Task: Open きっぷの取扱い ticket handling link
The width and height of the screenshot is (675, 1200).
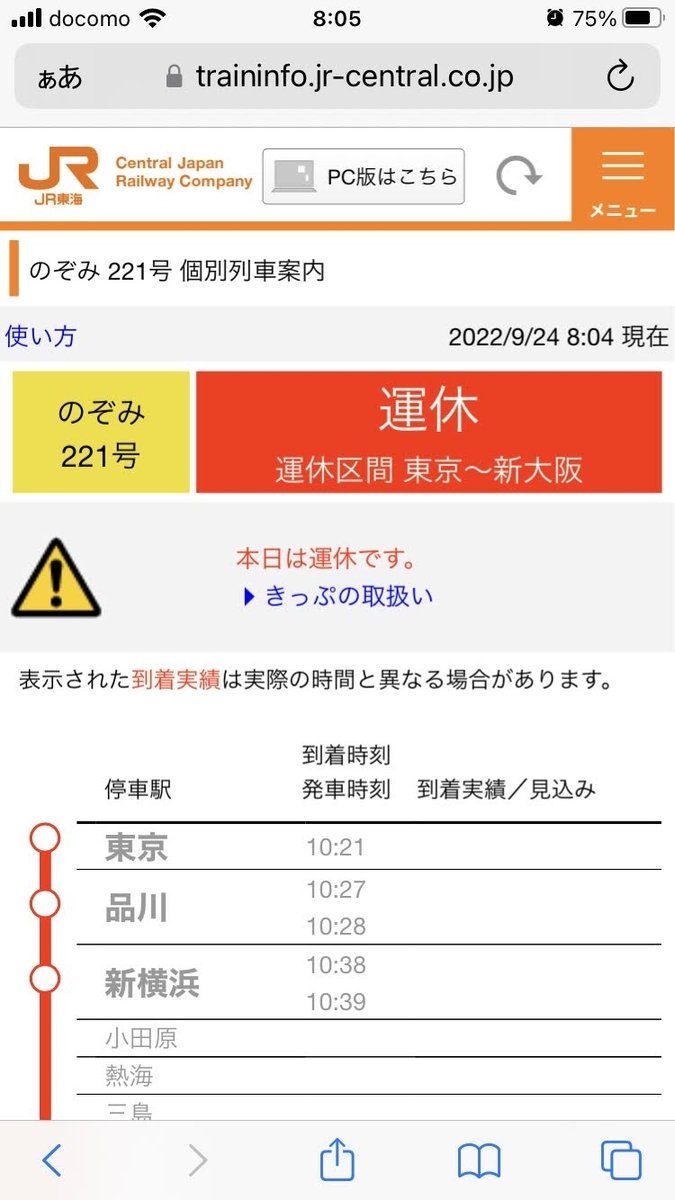Action: 340,597
